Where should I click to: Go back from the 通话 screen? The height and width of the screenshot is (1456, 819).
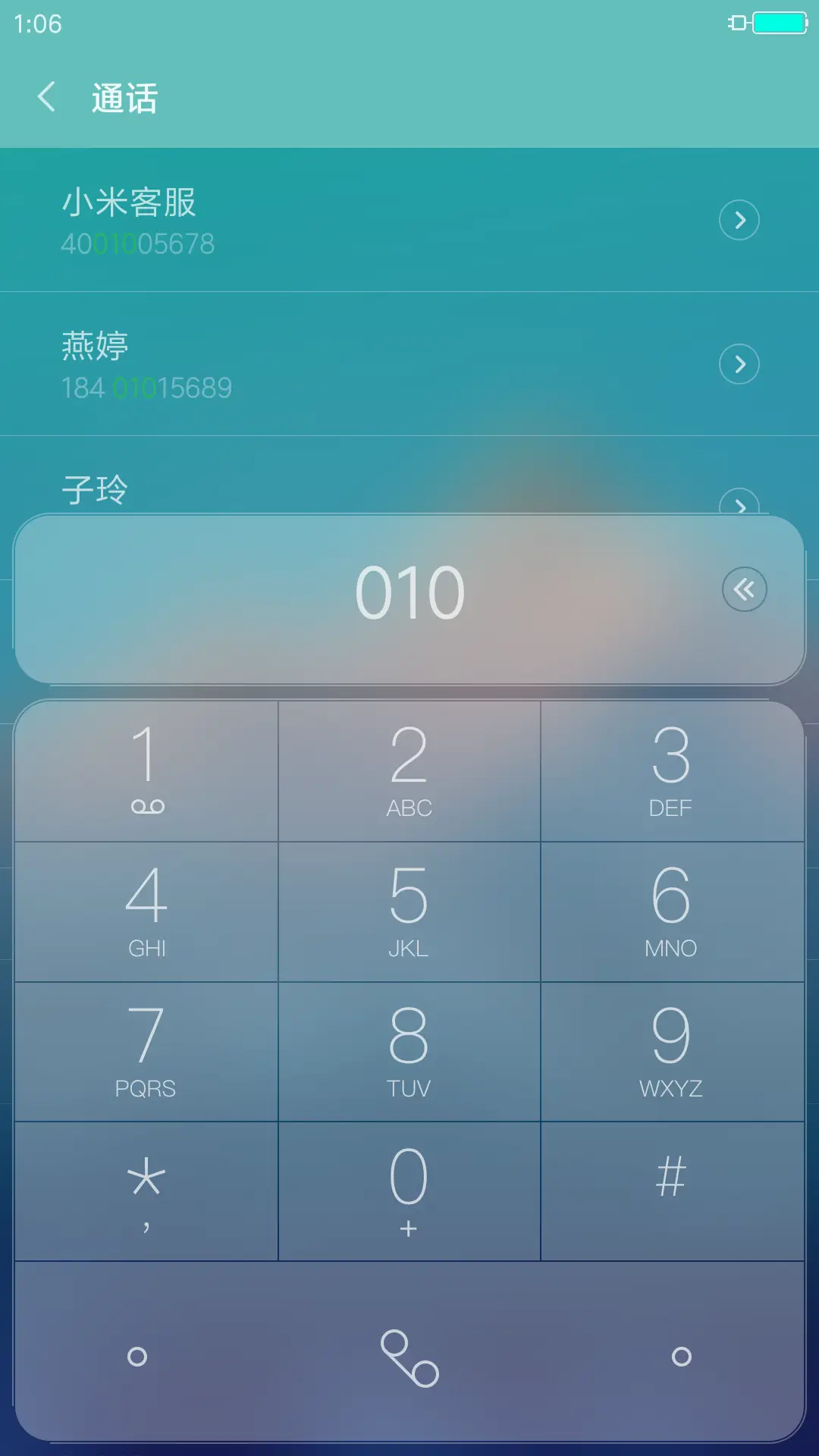click(x=47, y=97)
